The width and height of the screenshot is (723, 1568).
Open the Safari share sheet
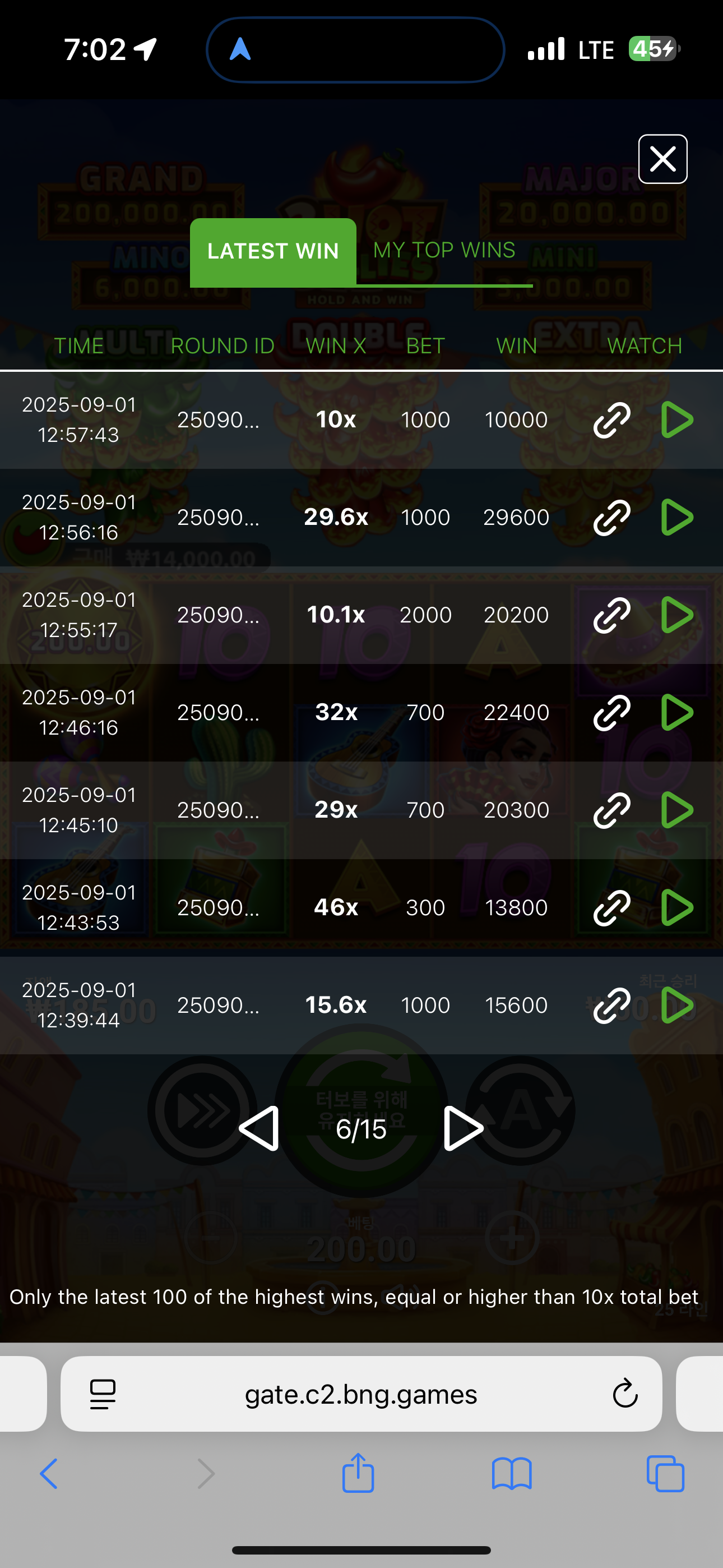(x=358, y=1473)
